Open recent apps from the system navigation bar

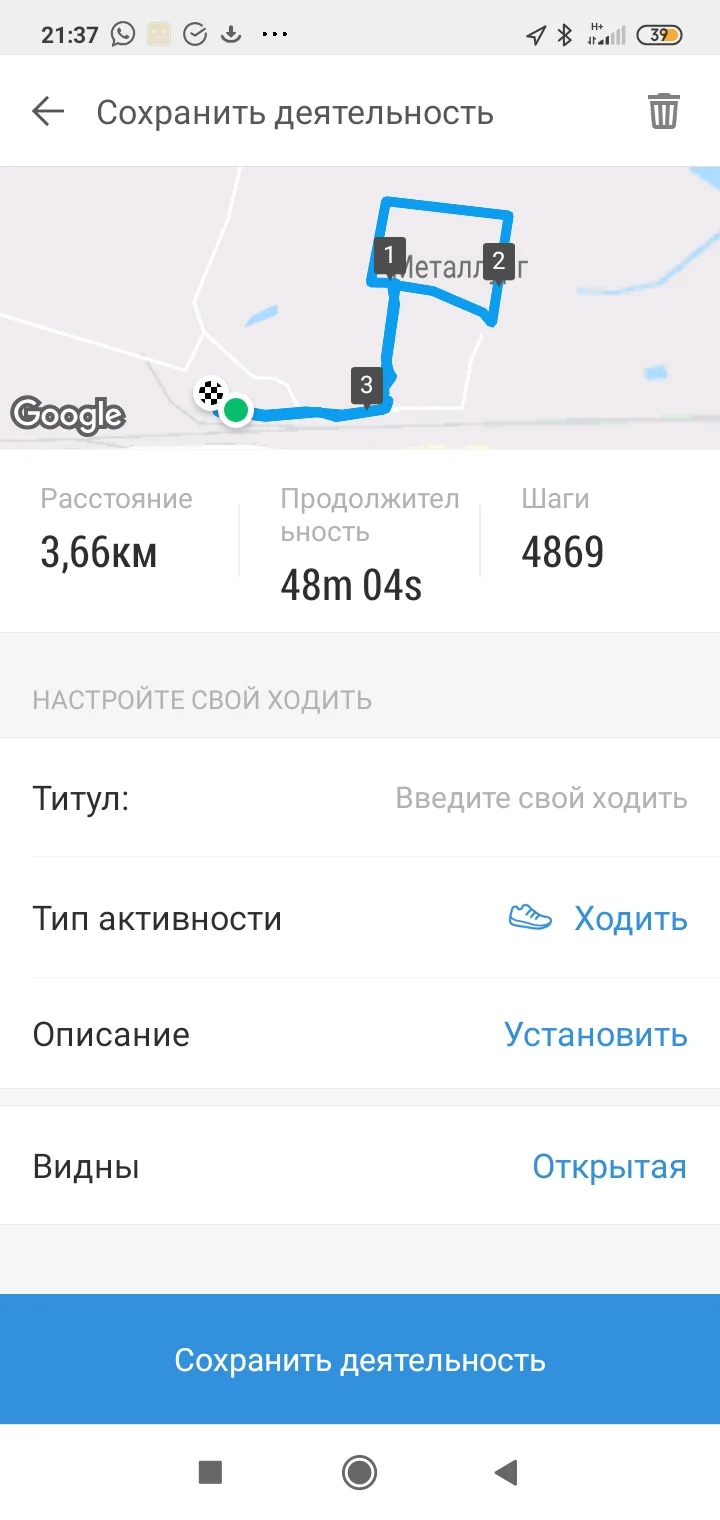pyautogui.click(x=210, y=1472)
